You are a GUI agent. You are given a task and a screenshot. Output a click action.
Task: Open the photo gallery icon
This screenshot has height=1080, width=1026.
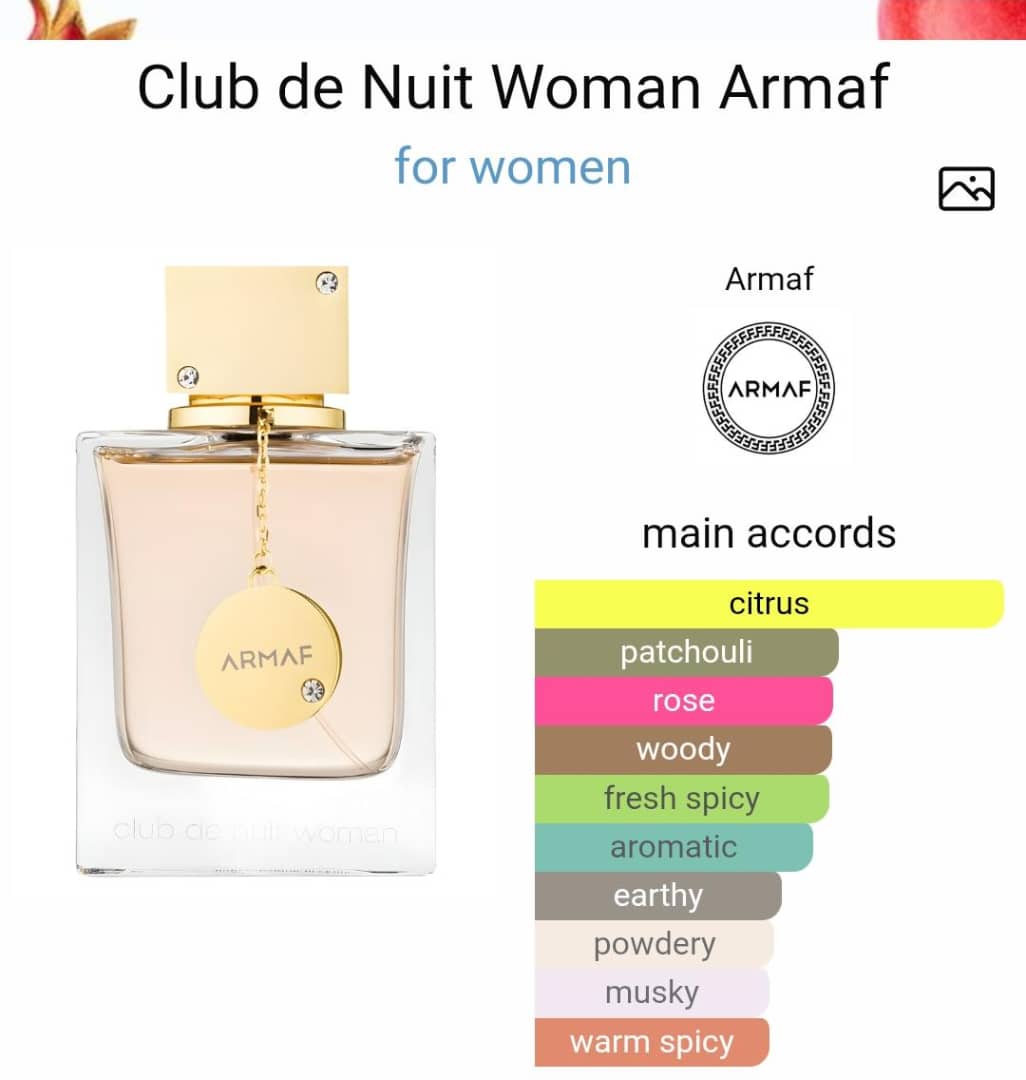(966, 188)
